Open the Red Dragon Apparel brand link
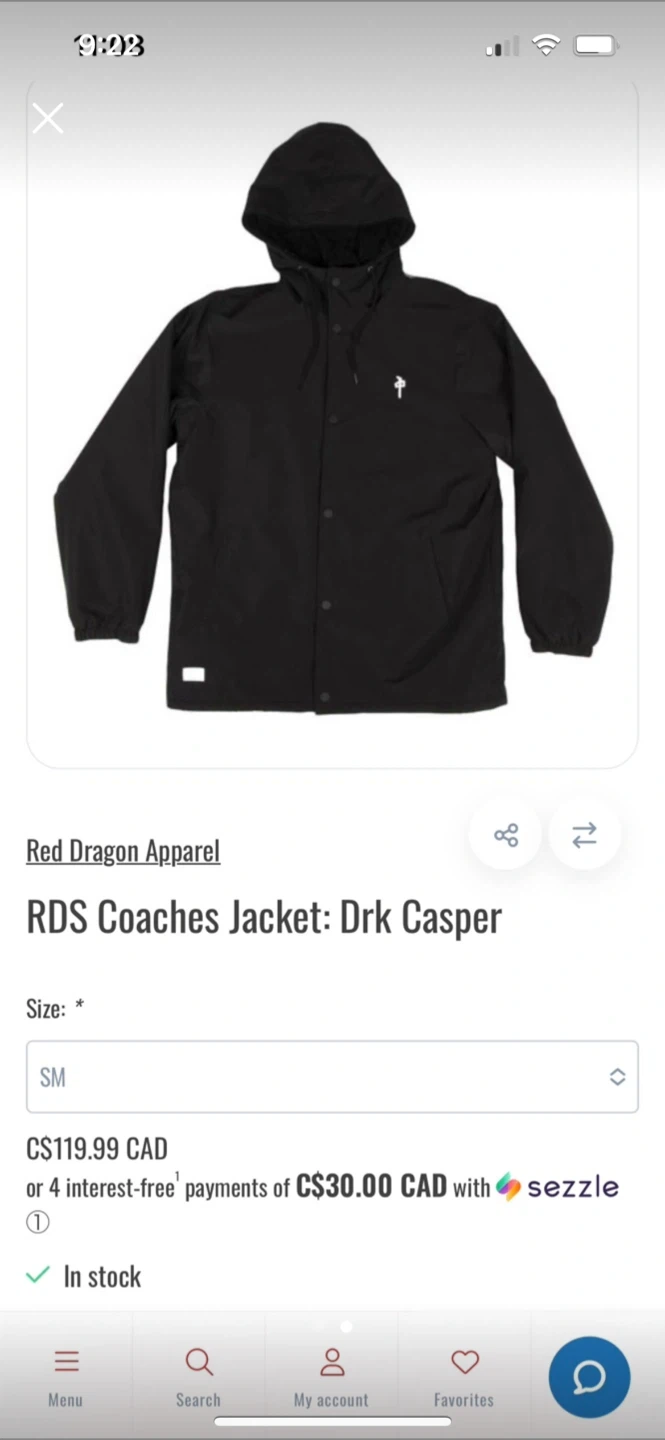 click(x=123, y=851)
